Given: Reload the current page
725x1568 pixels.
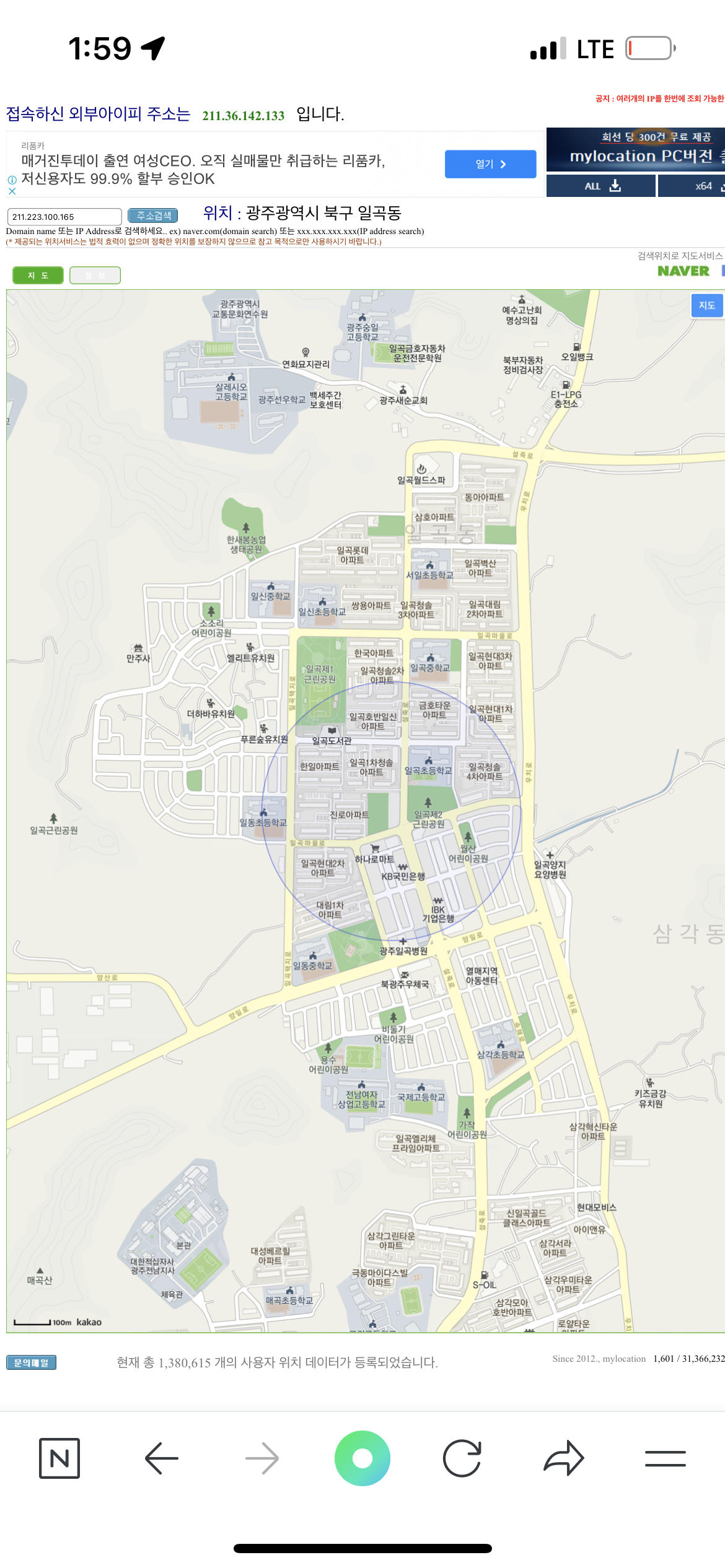Looking at the screenshot, I should 462,1458.
